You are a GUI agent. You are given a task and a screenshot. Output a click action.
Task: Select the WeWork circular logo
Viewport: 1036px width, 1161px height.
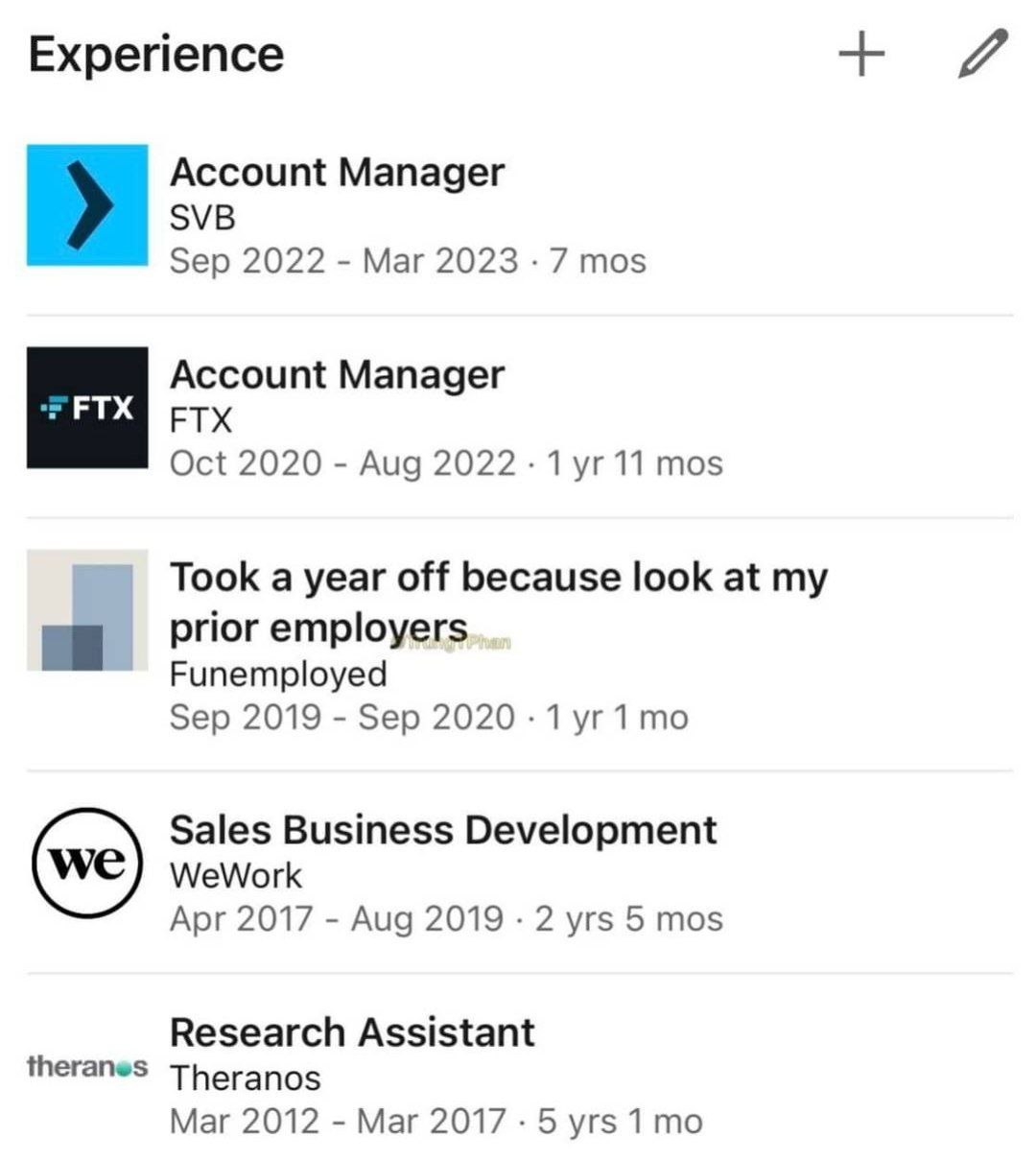(86, 862)
